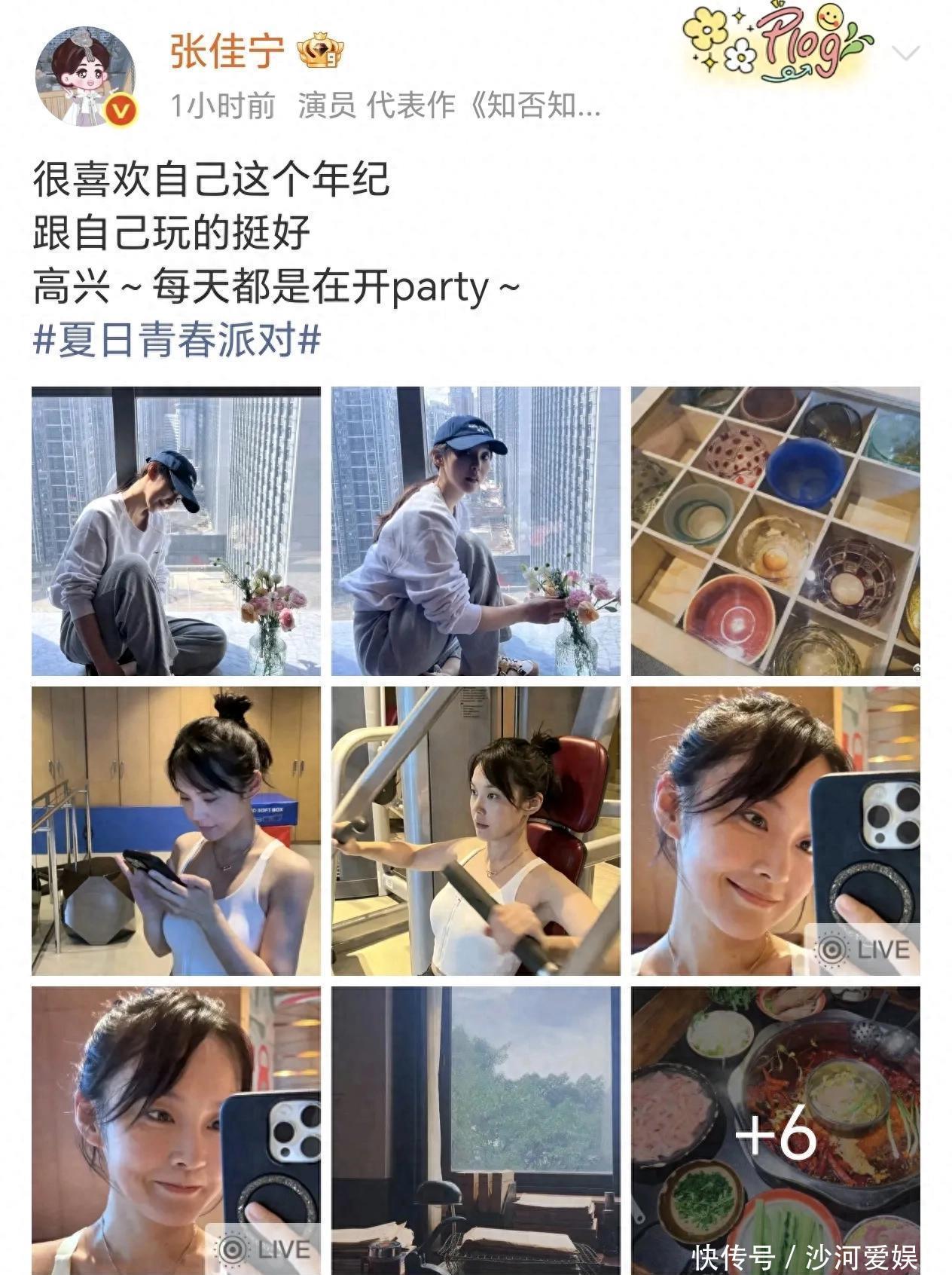Open the bowls in wooden grid photo

(776, 531)
